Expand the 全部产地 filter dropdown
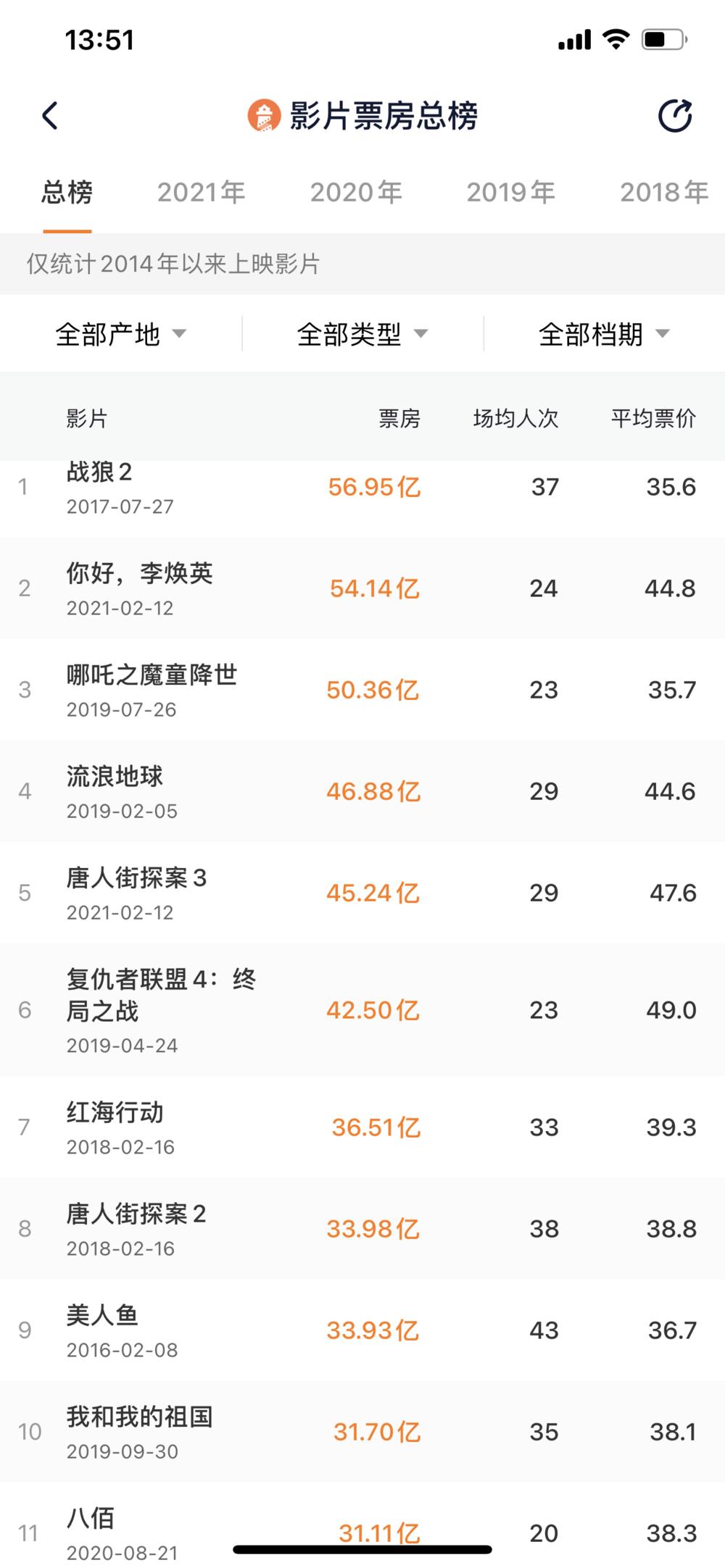This screenshot has height=1568, width=725. (x=121, y=334)
